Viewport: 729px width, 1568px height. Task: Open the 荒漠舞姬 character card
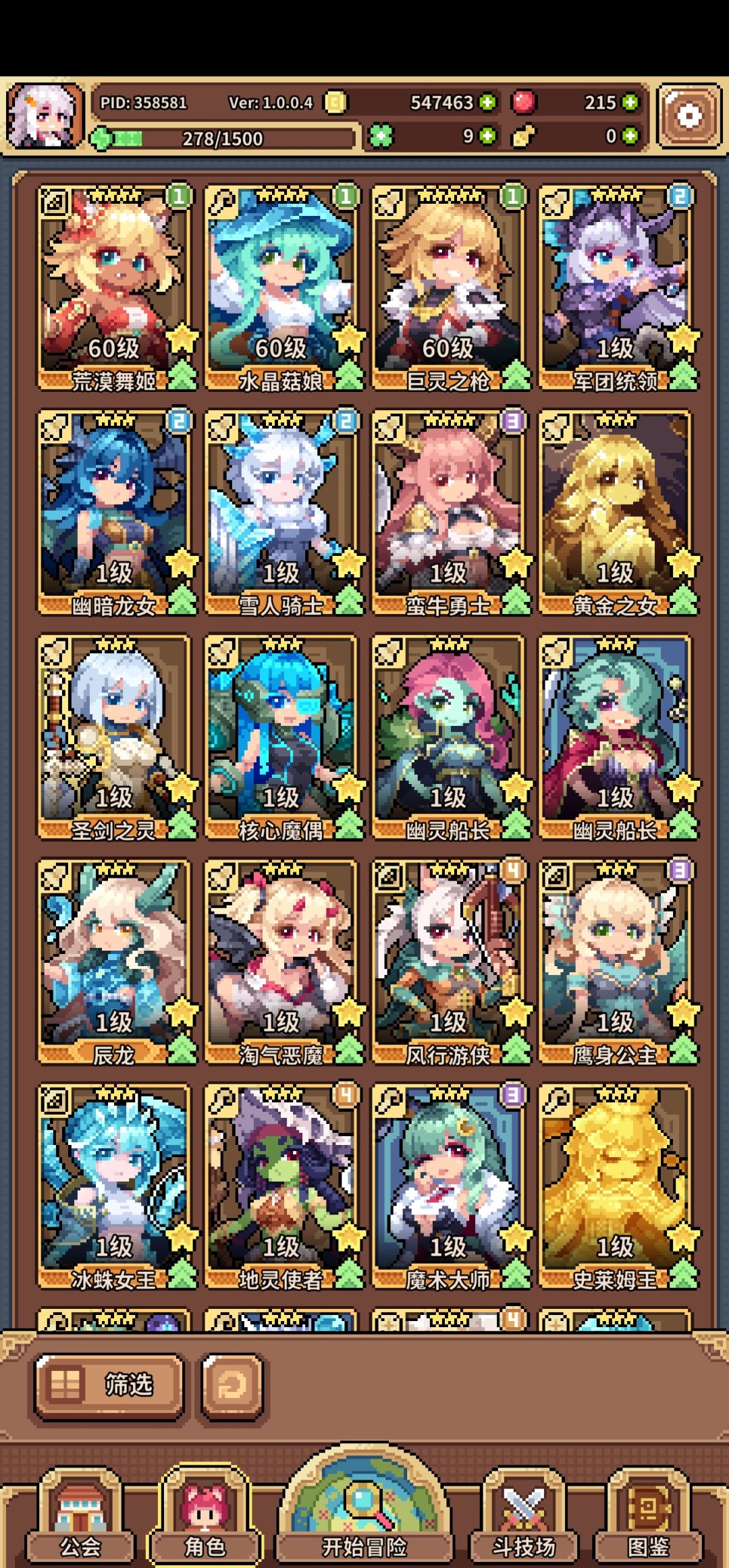point(113,288)
